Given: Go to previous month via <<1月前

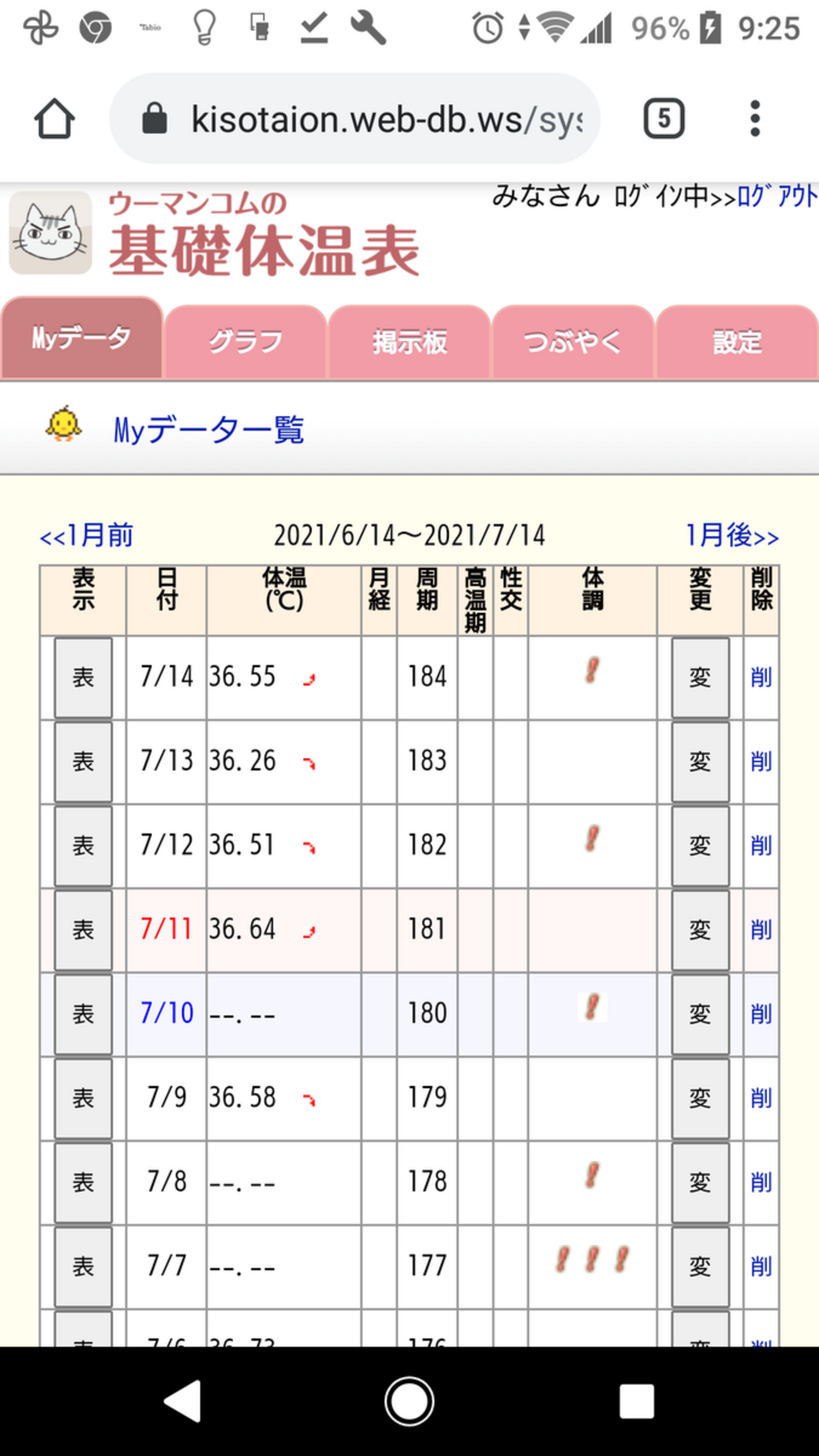Looking at the screenshot, I should coord(86,536).
